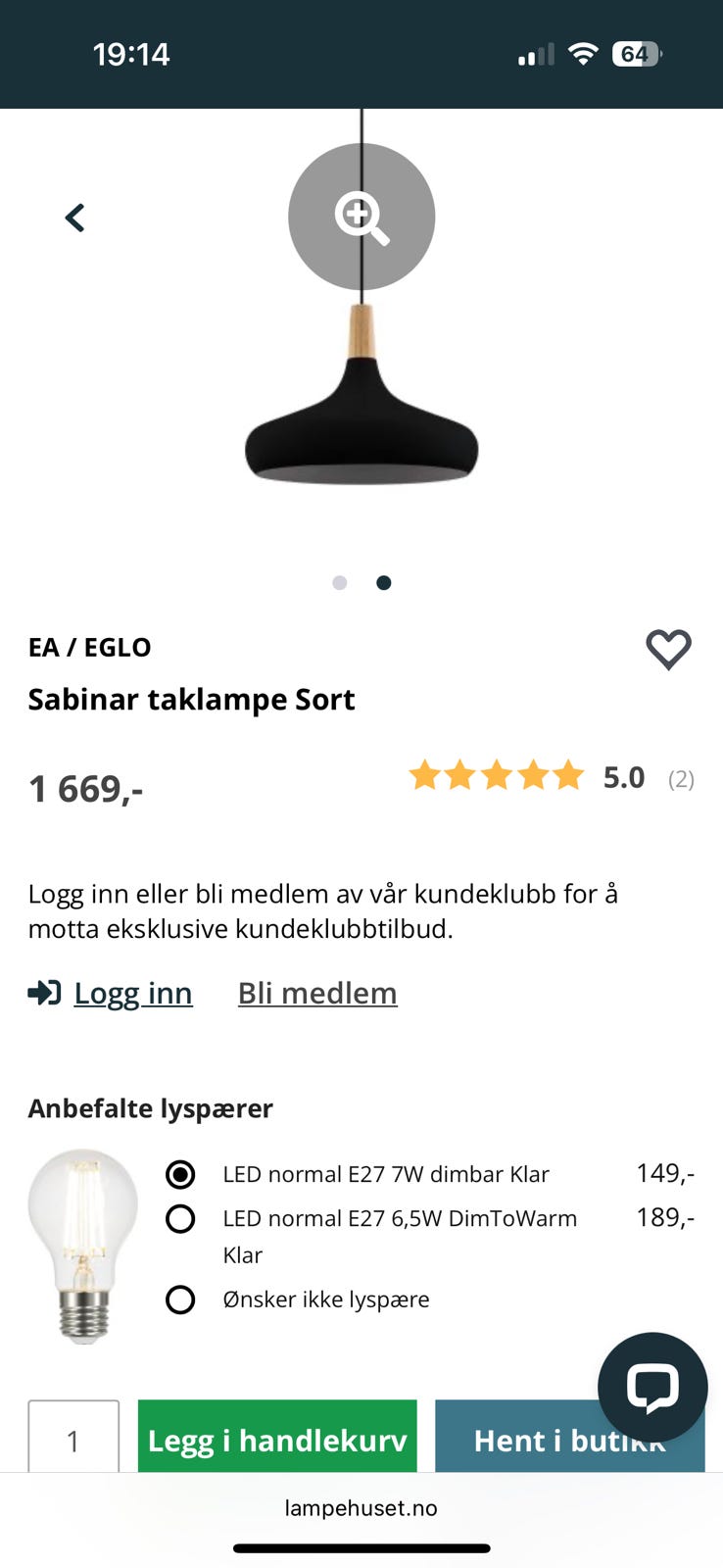Tap Bli medlem to join kundeklubb
Screen dimensions: 723x1568
pyautogui.click(x=316, y=993)
